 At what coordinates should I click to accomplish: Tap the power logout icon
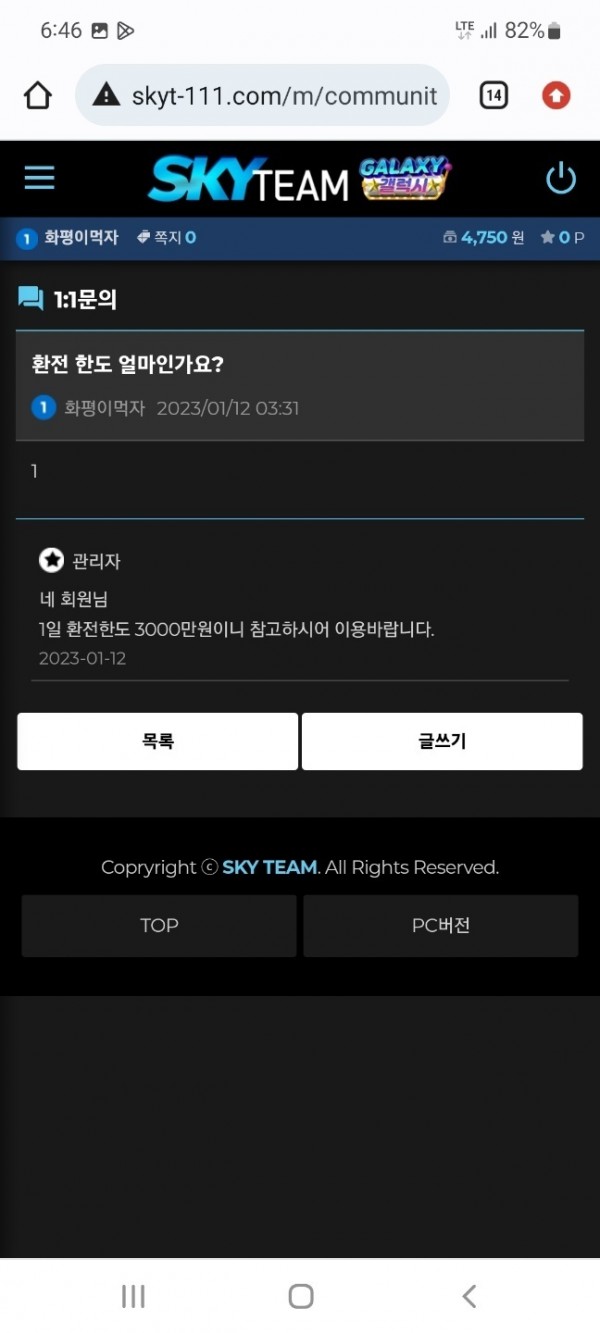tap(561, 179)
